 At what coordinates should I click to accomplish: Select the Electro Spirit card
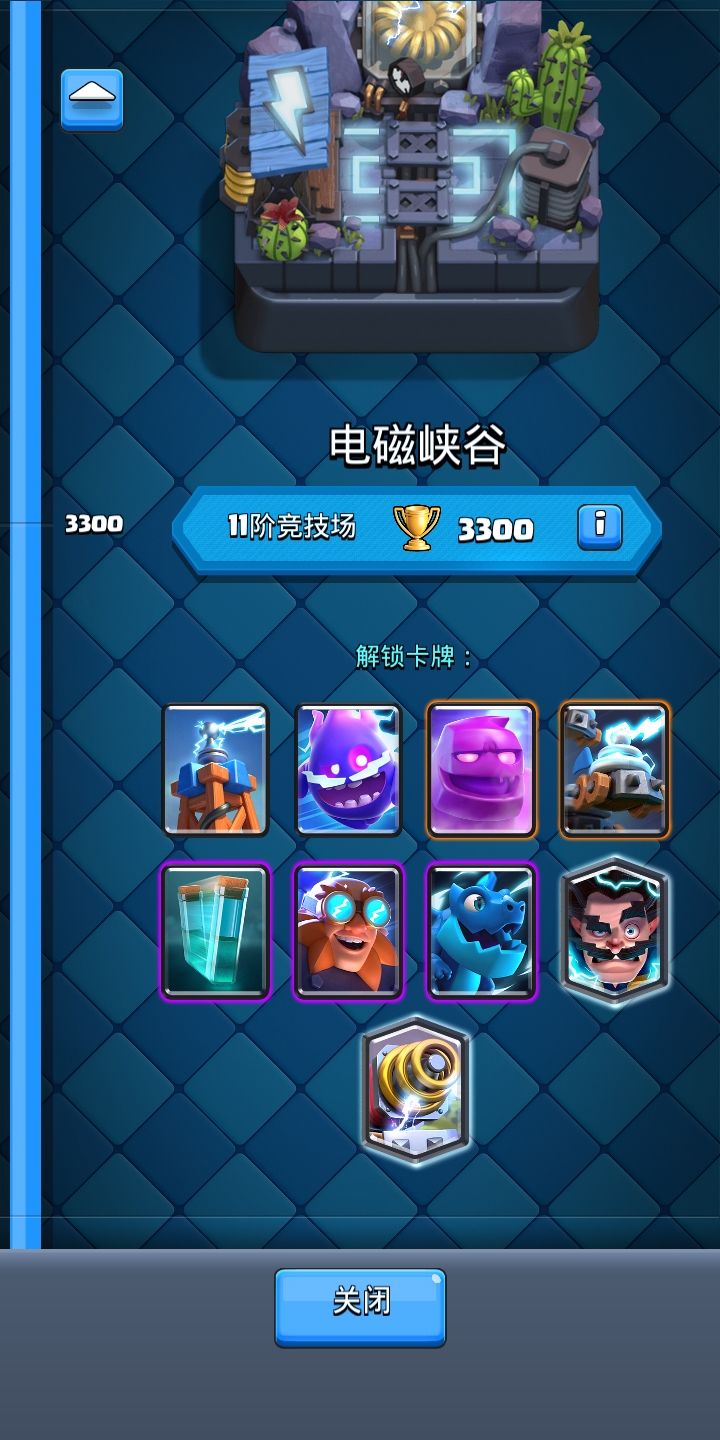(347, 770)
